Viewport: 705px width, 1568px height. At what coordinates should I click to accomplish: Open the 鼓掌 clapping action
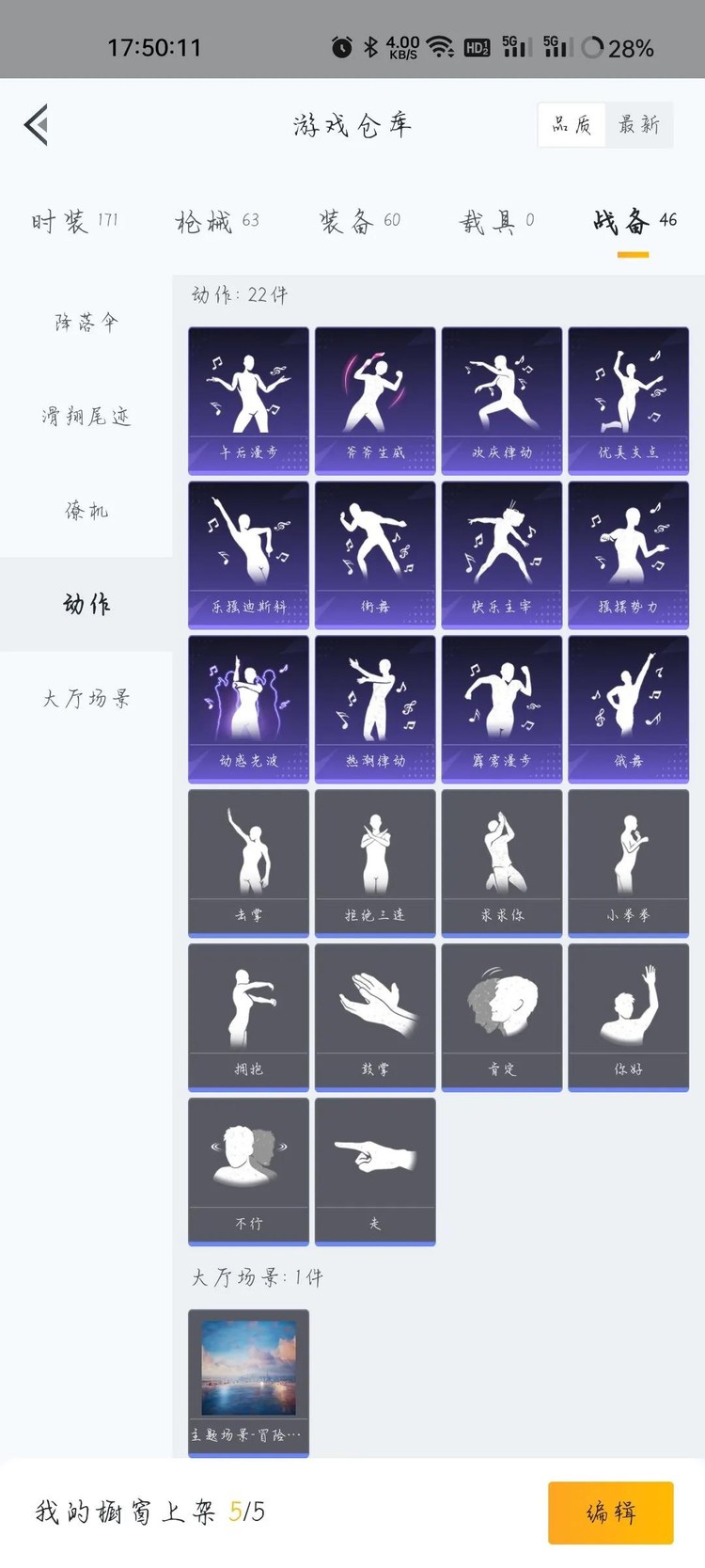point(375,1017)
